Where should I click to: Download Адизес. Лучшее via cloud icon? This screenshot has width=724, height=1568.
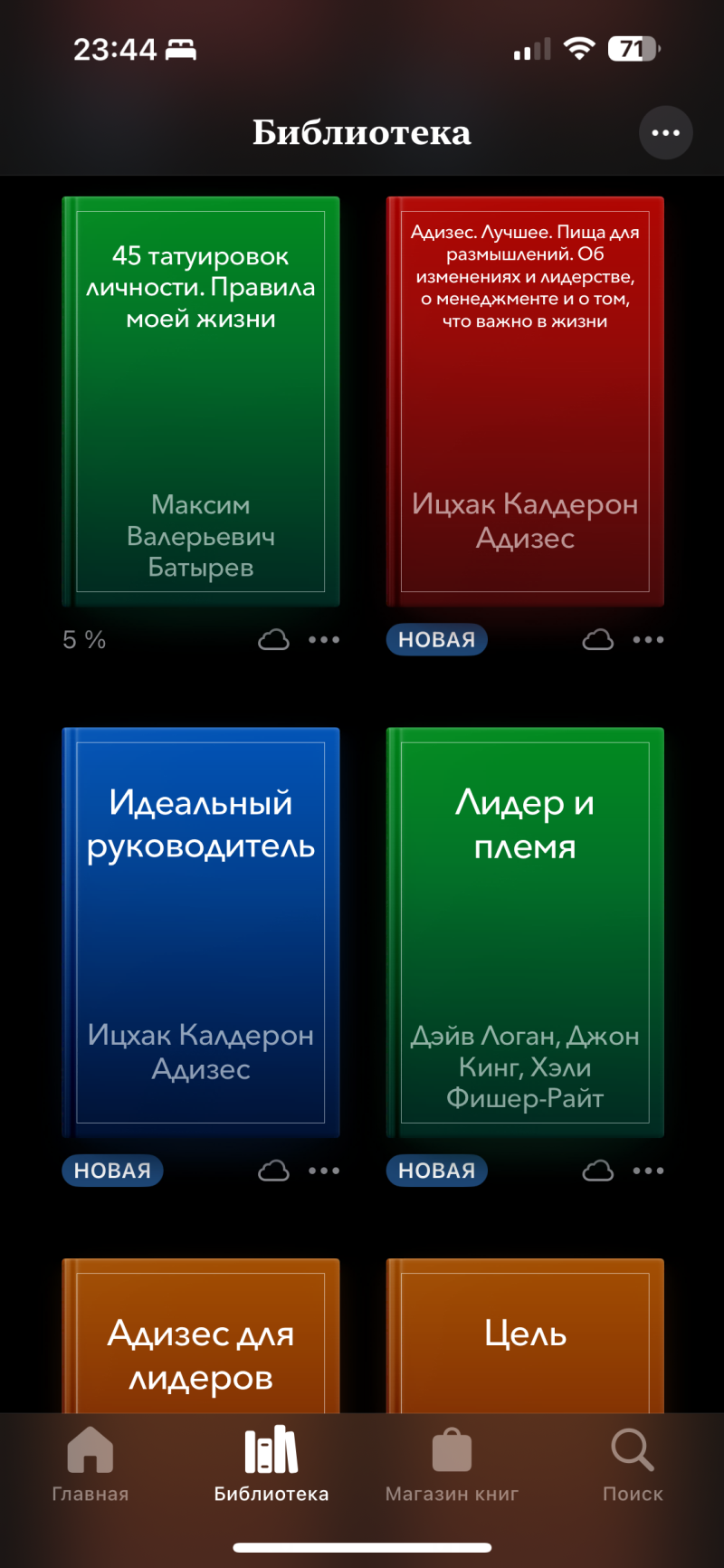click(x=597, y=640)
